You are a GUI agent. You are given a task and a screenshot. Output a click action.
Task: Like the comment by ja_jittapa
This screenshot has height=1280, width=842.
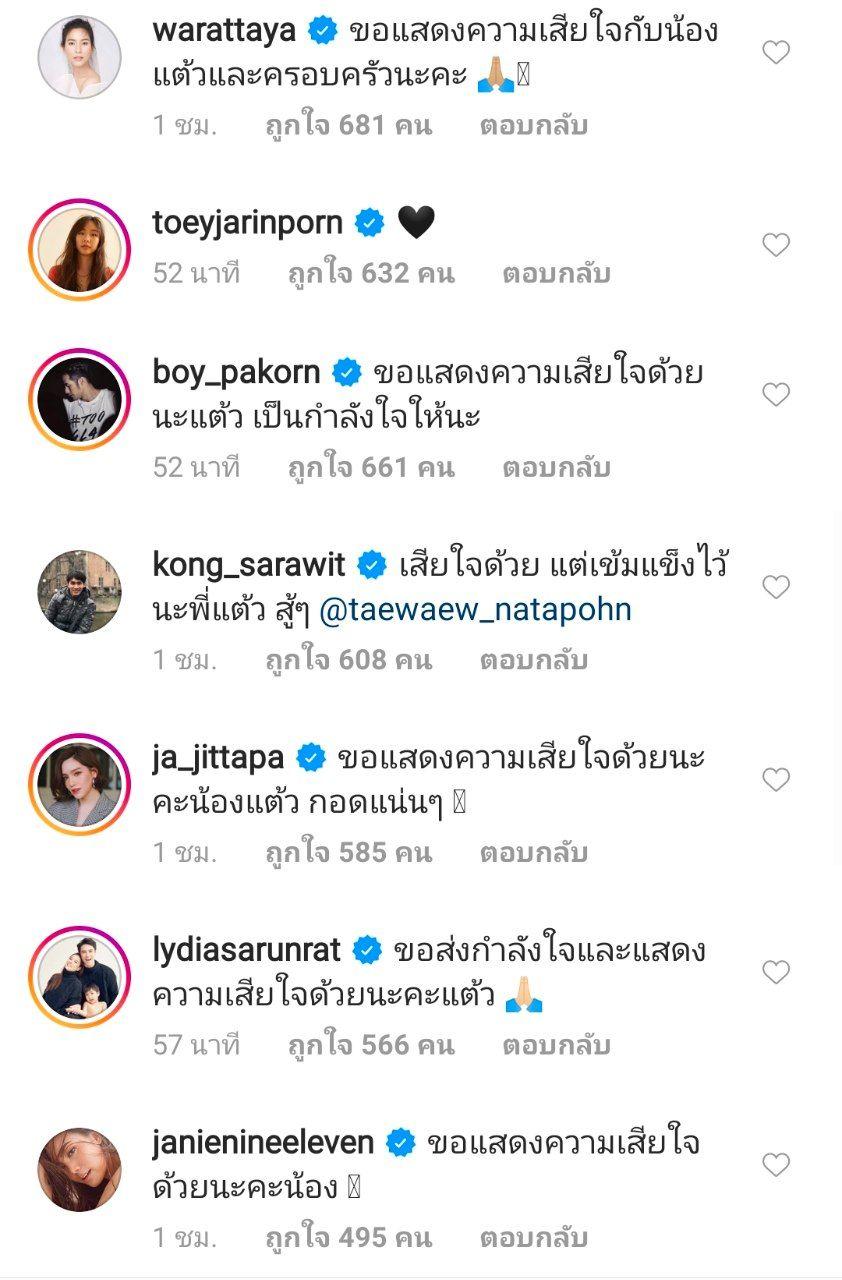pos(776,779)
